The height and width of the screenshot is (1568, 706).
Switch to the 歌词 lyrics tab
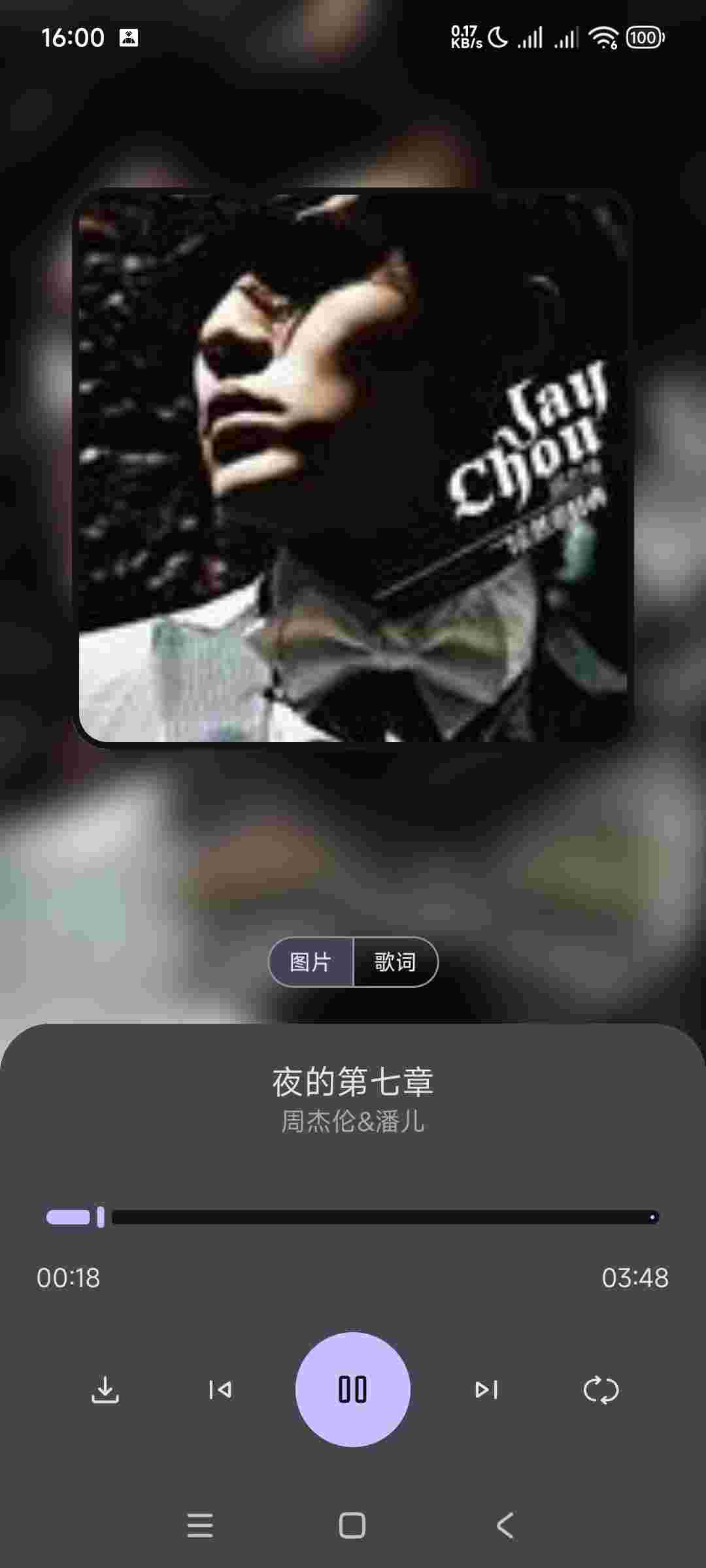click(x=395, y=962)
